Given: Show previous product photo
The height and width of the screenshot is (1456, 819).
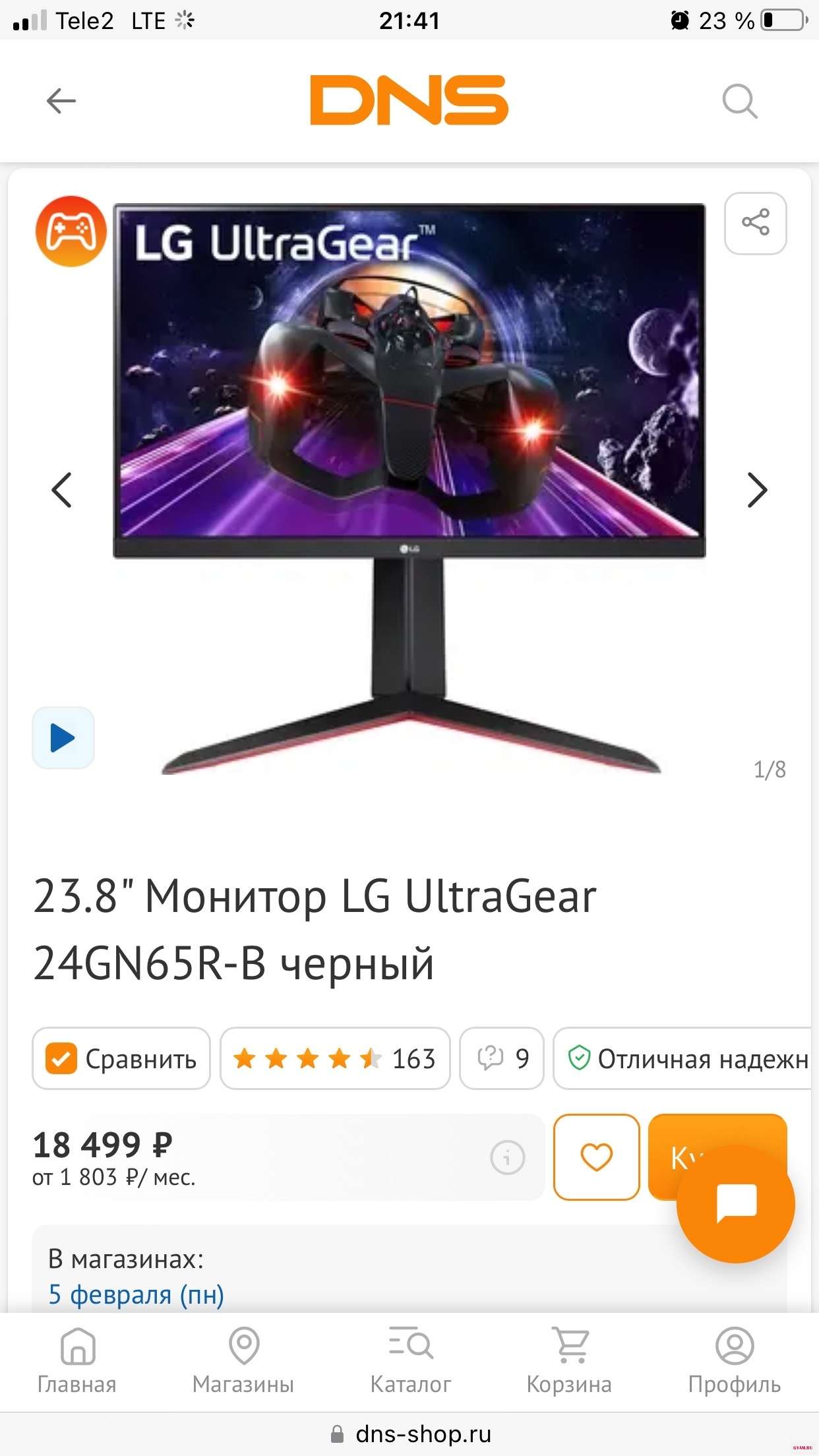Looking at the screenshot, I should point(62,490).
